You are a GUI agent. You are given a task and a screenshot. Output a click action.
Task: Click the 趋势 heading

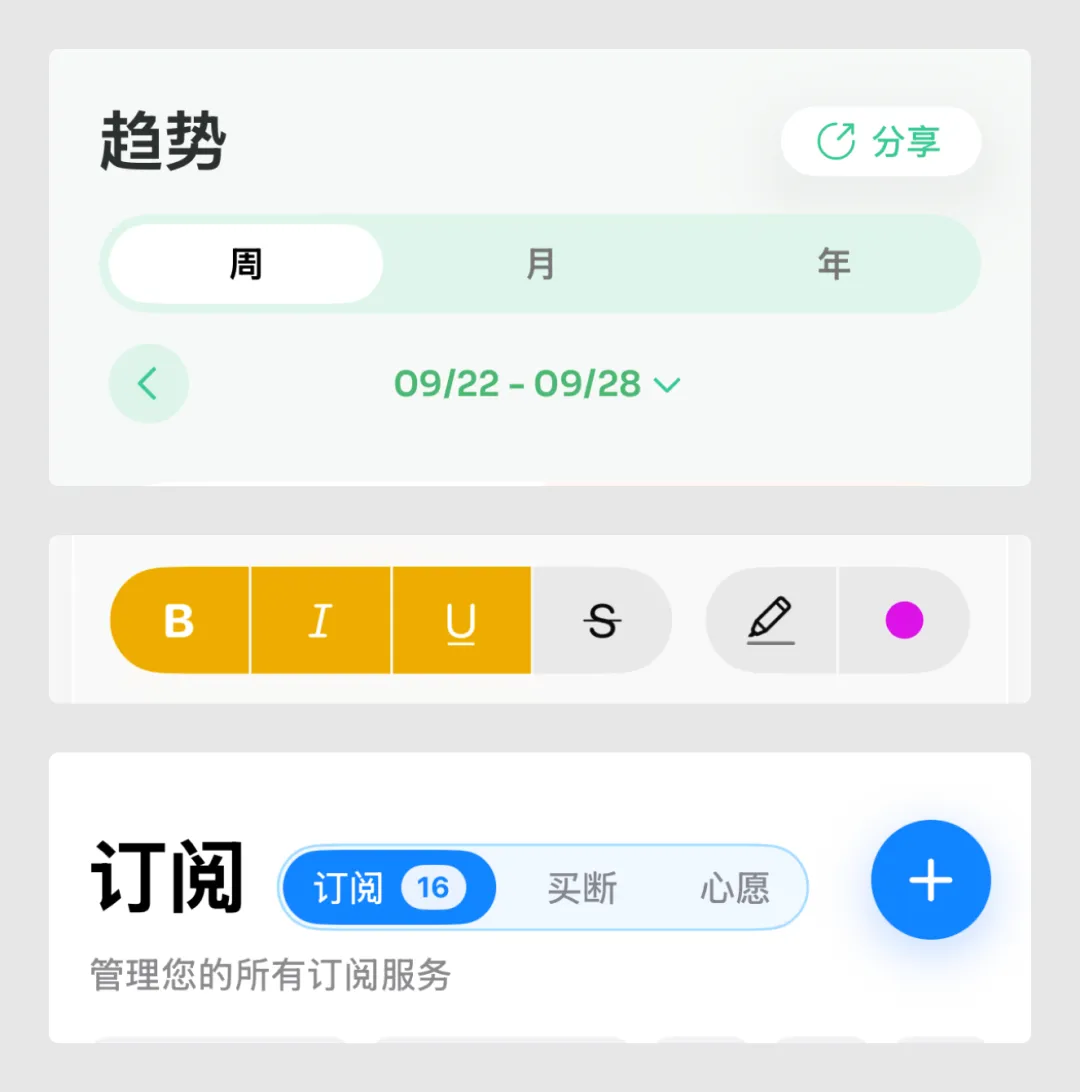162,143
